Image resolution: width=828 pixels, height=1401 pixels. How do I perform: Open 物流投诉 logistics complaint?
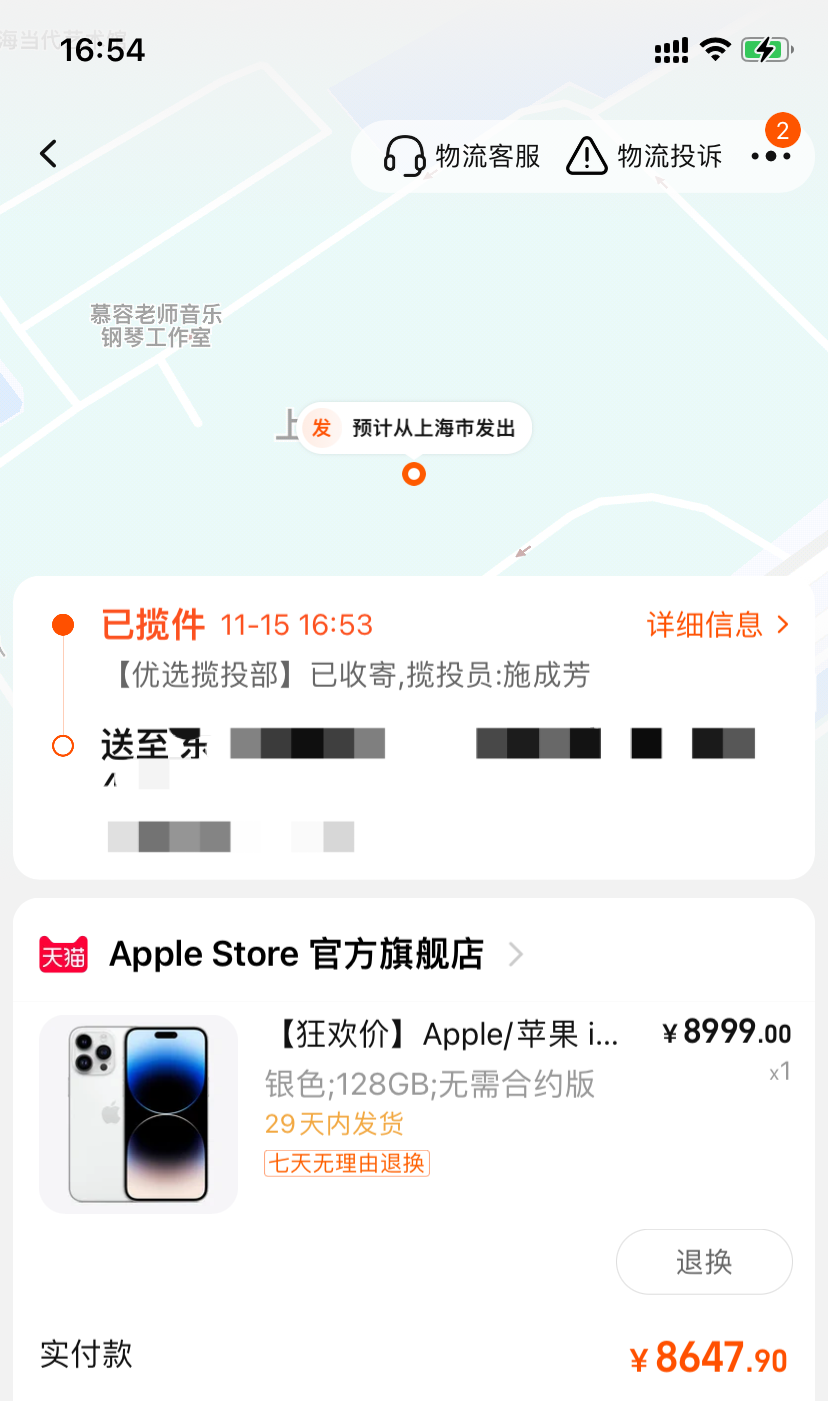point(644,156)
